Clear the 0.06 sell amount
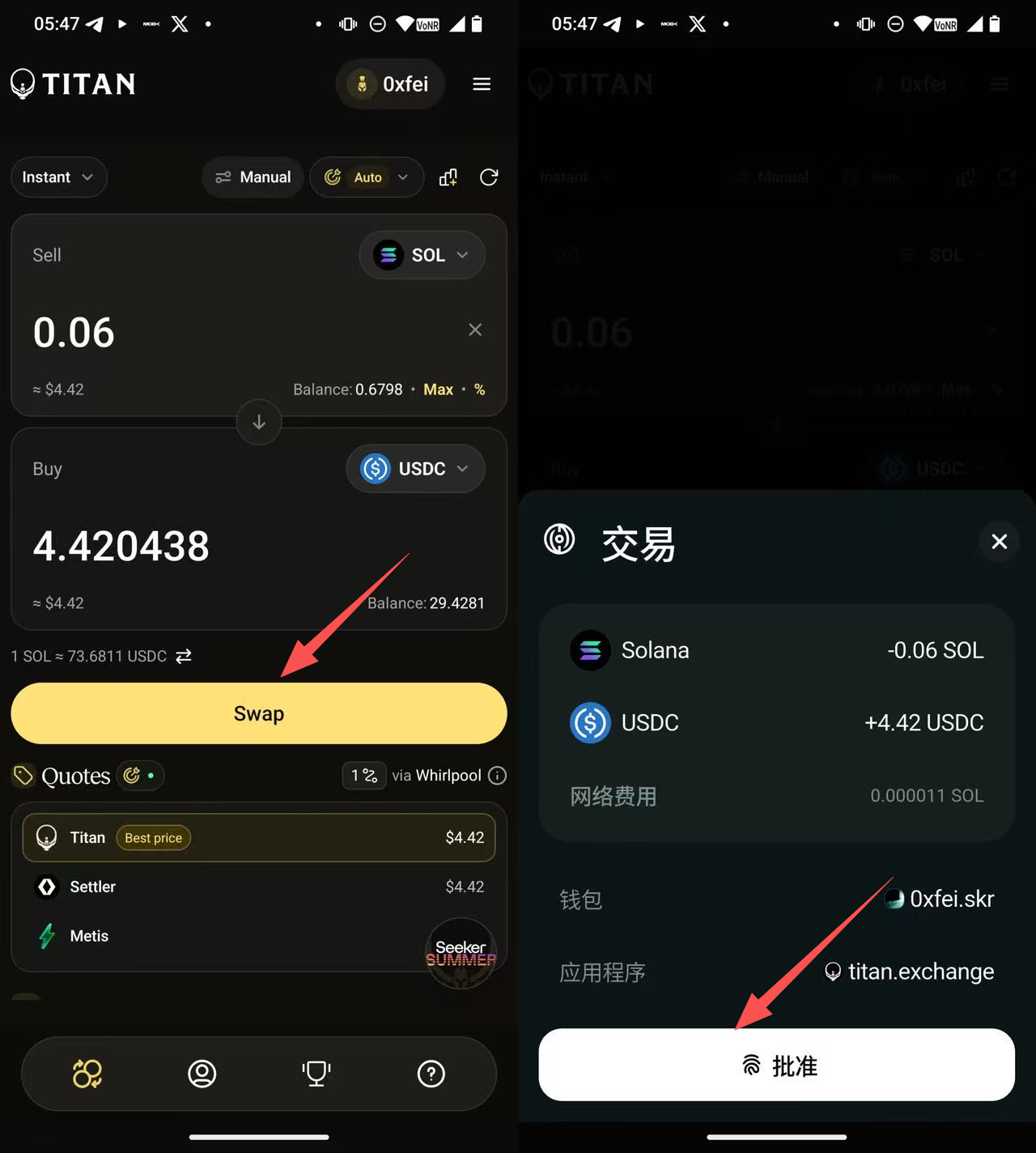 tap(475, 330)
